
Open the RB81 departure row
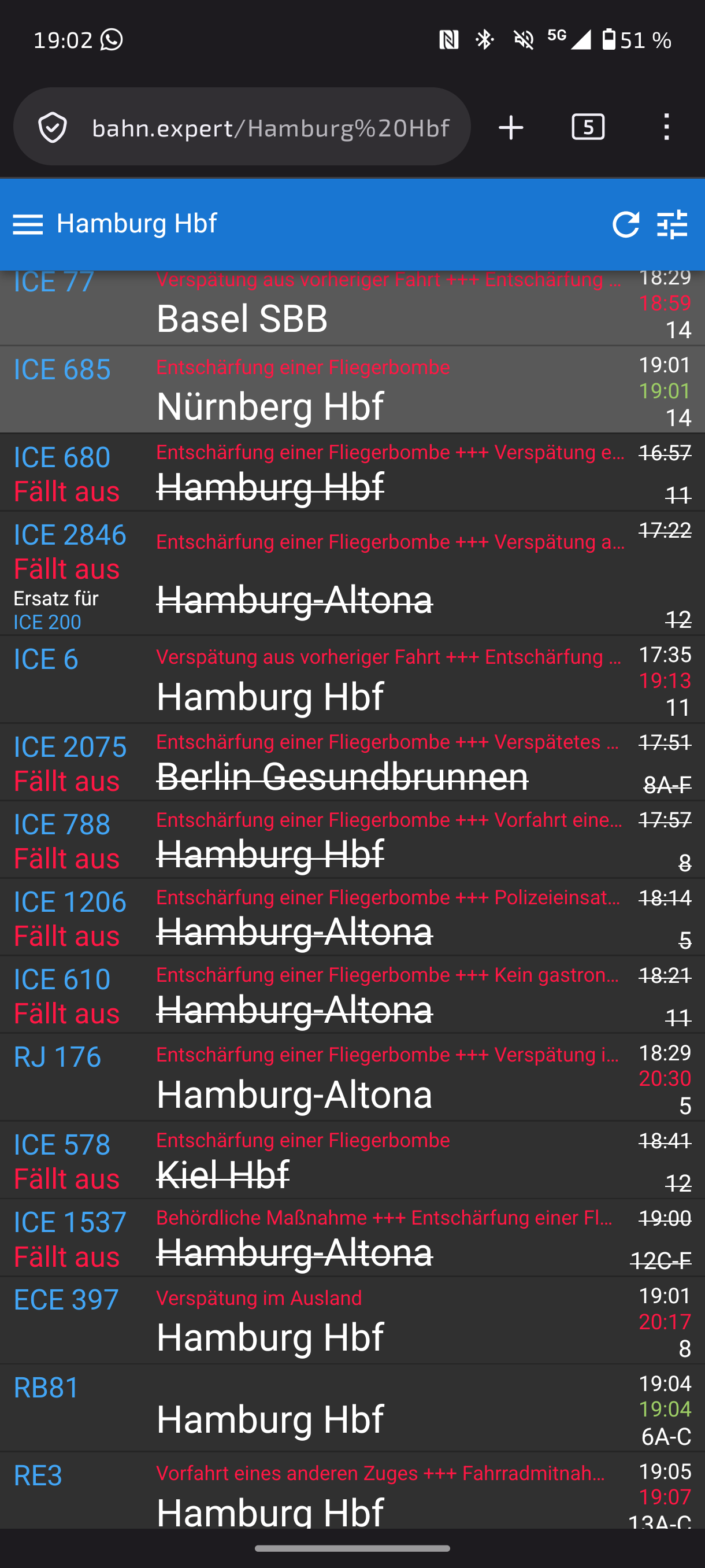pos(352,1408)
